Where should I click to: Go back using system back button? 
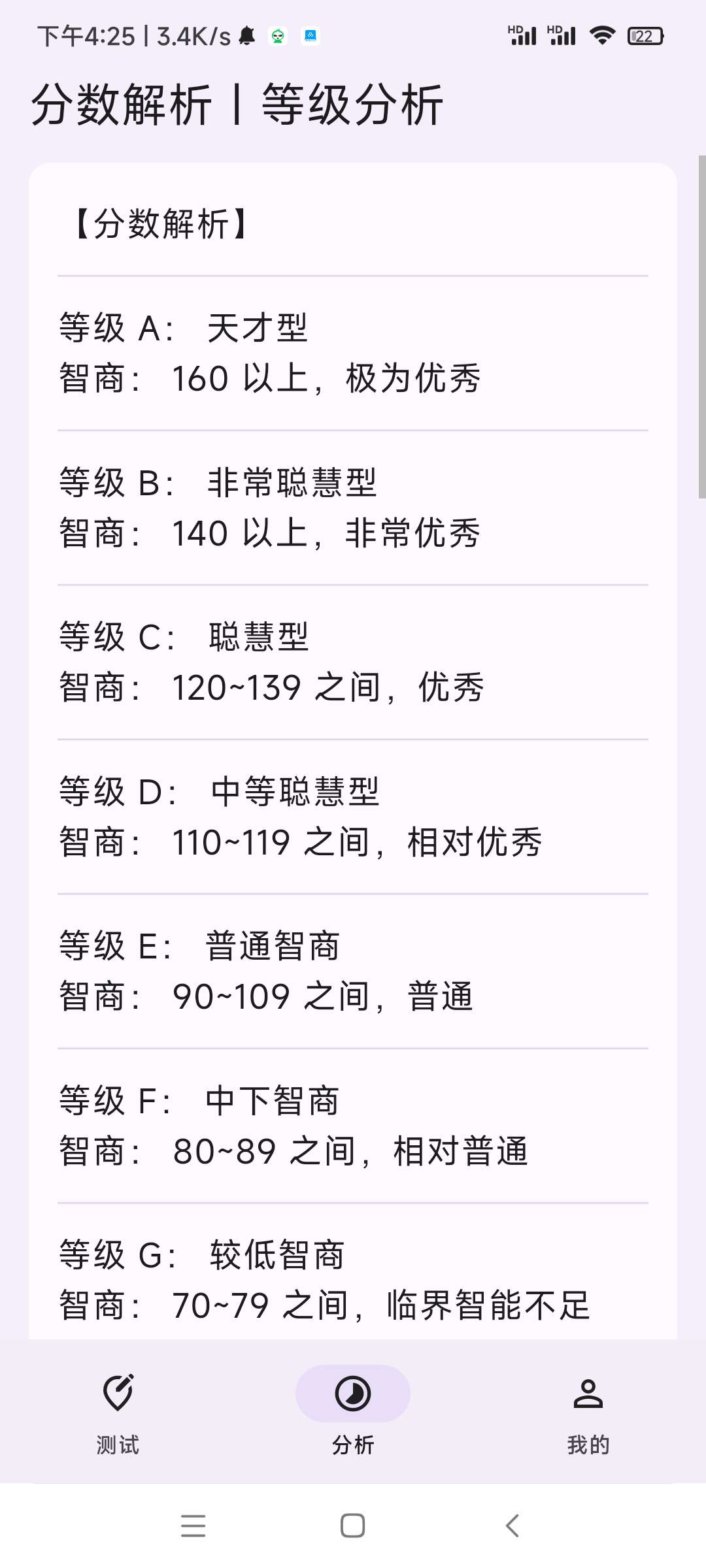(x=513, y=1526)
